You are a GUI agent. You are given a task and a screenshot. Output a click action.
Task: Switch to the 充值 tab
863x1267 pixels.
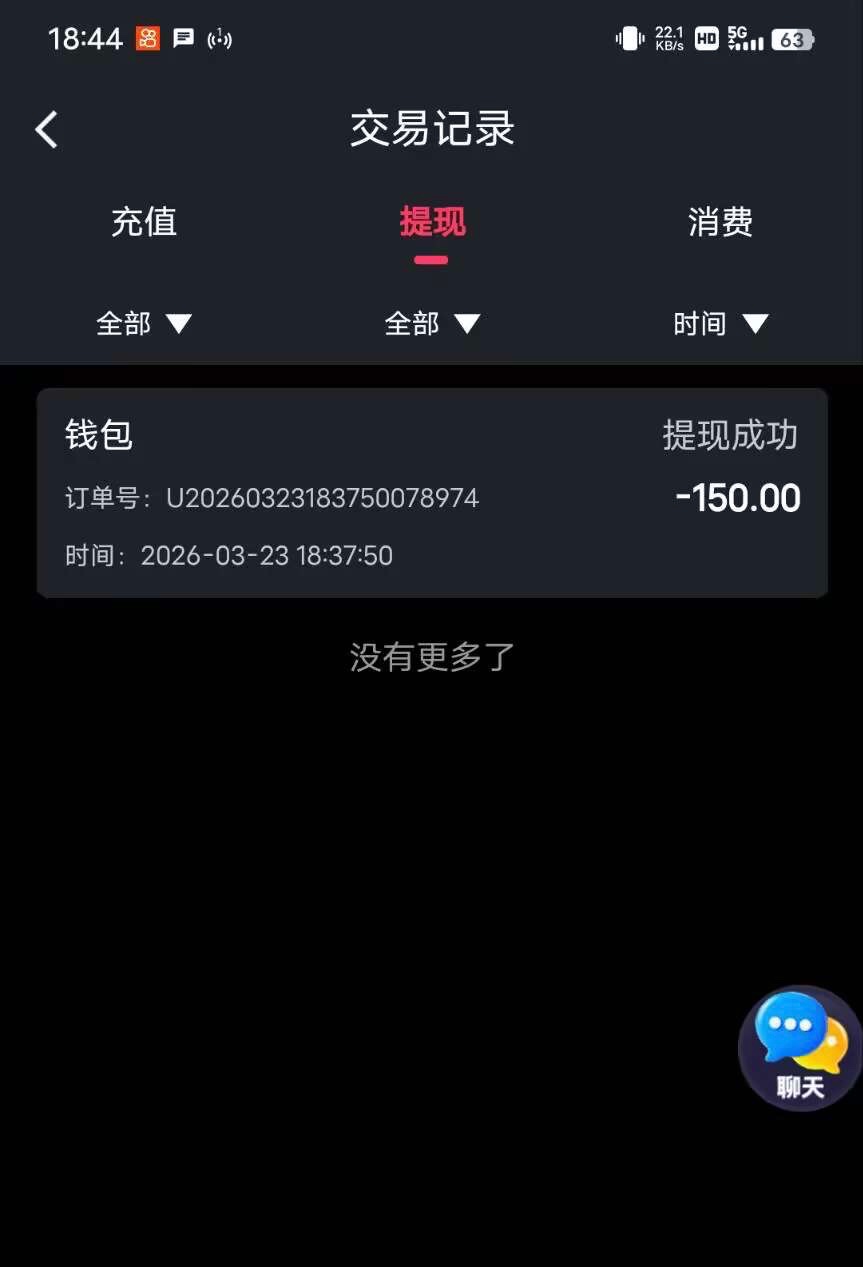[x=144, y=222]
